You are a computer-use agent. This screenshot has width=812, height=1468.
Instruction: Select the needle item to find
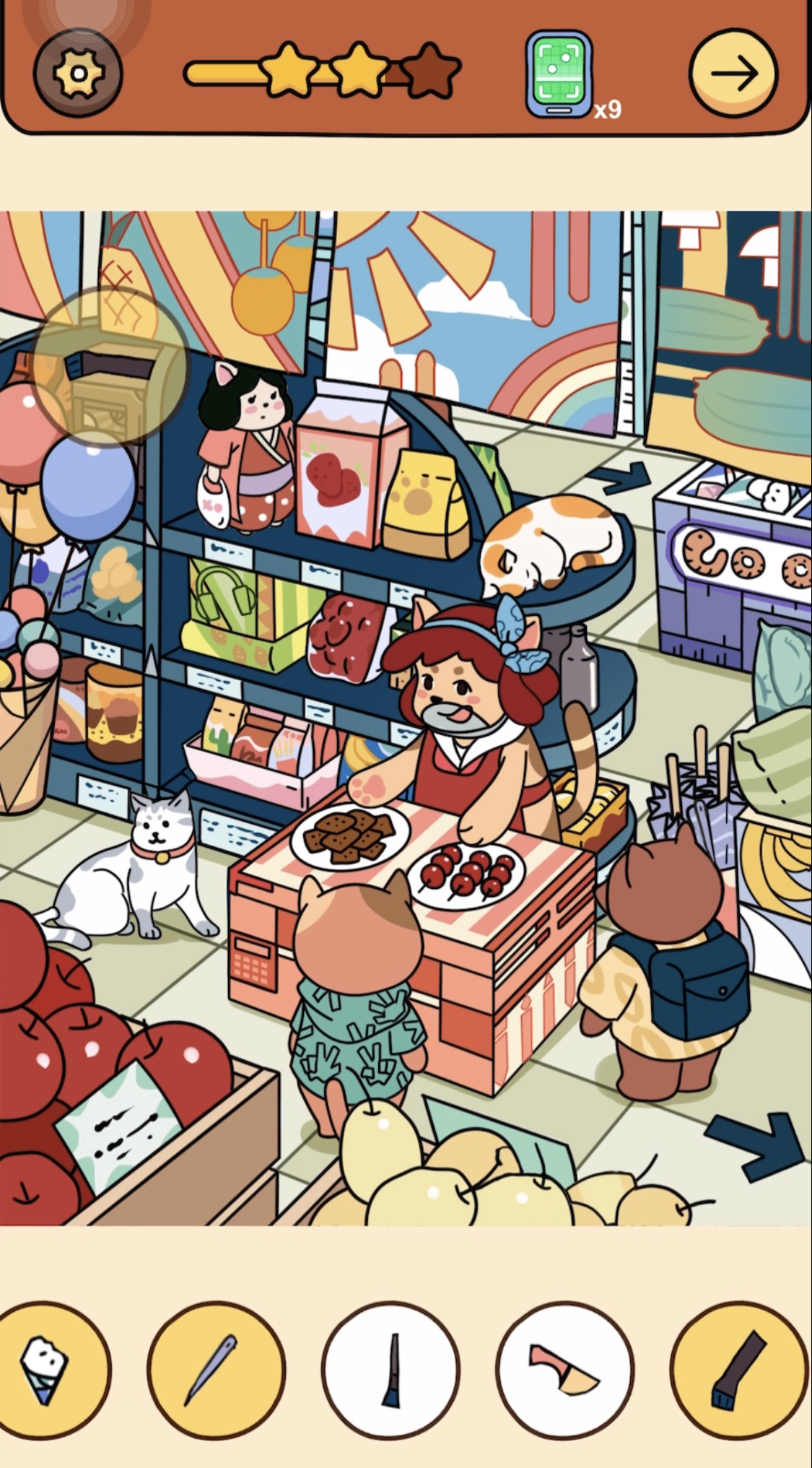[216, 1370]
